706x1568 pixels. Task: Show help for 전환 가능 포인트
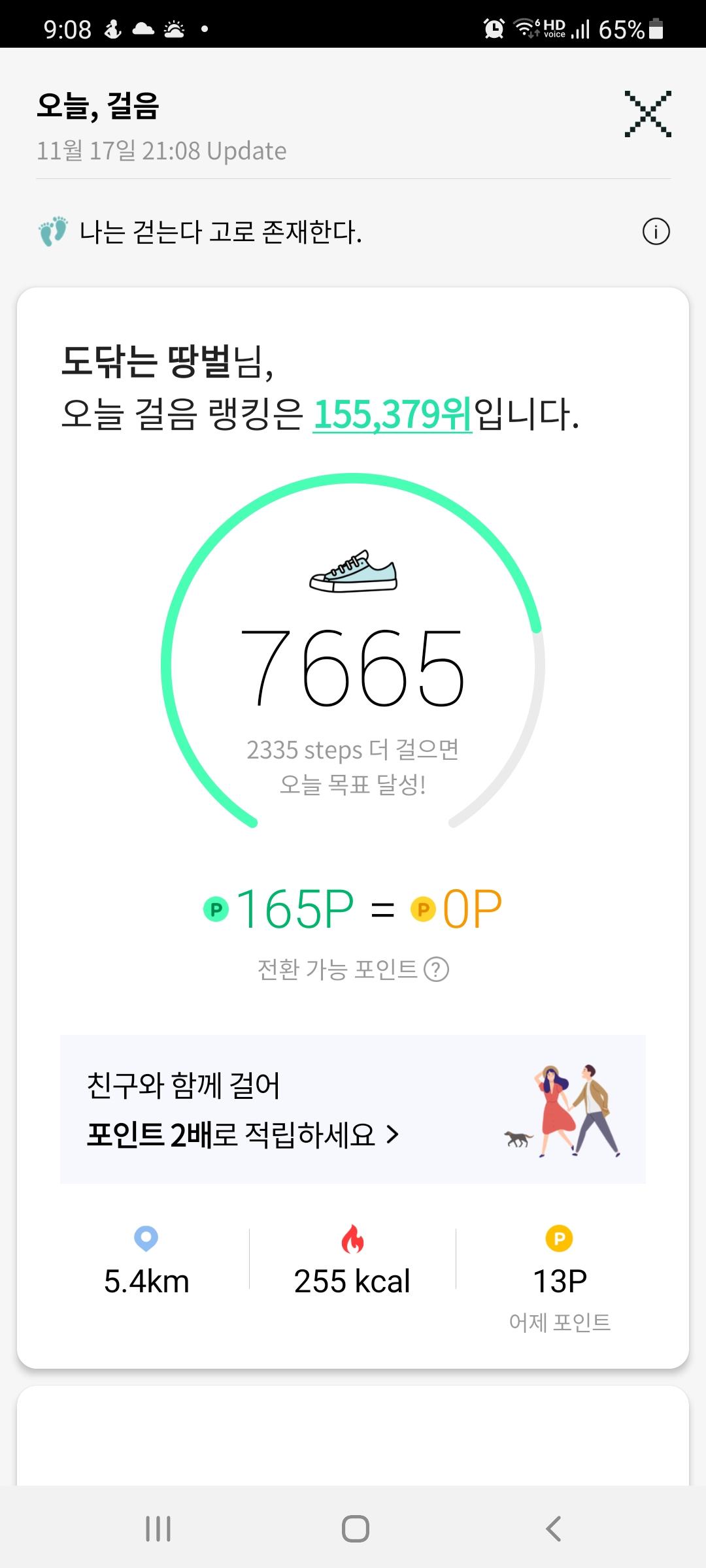(436, 970)
